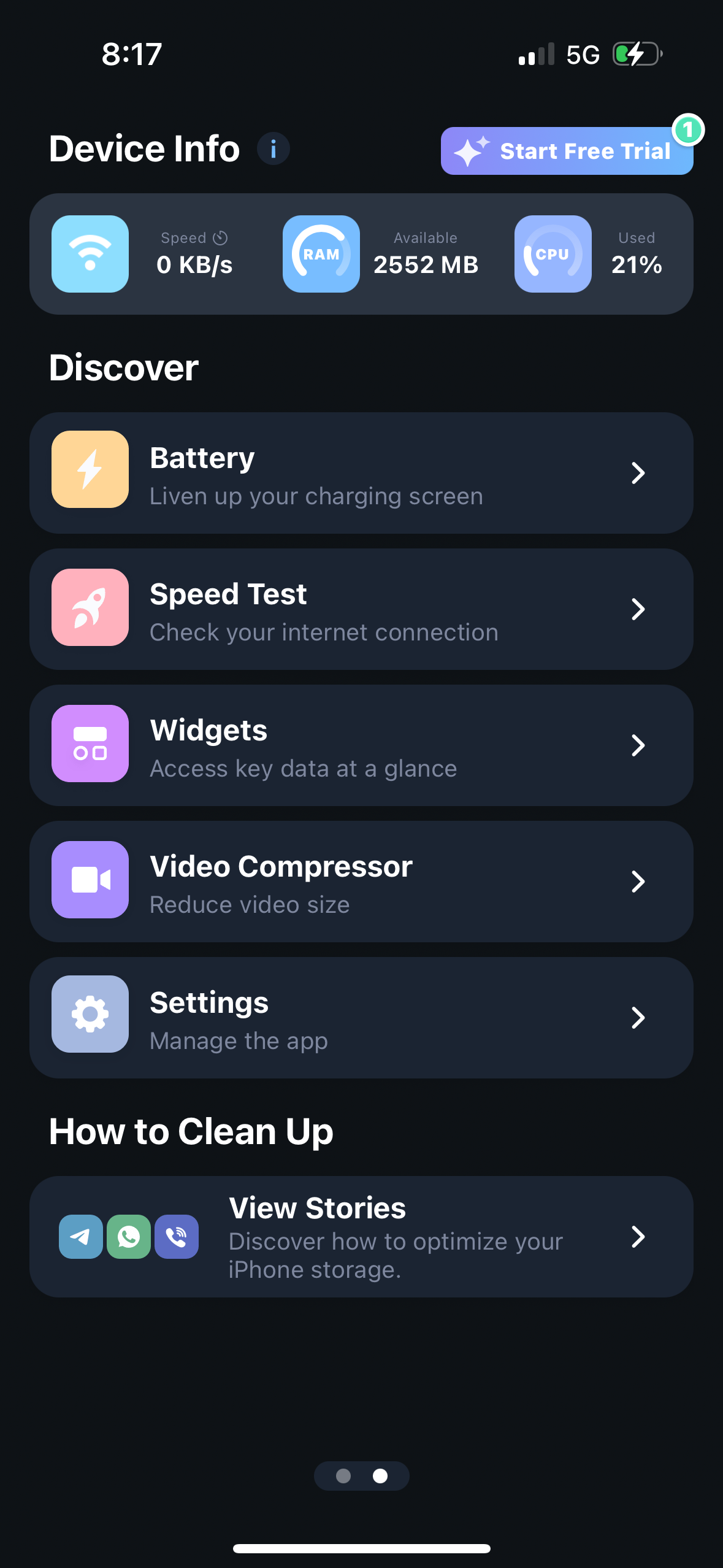Expand the Speed Test chevron
Image resolution: width=723 pixels, height=1568 pixels.
(x=639, y=609)
